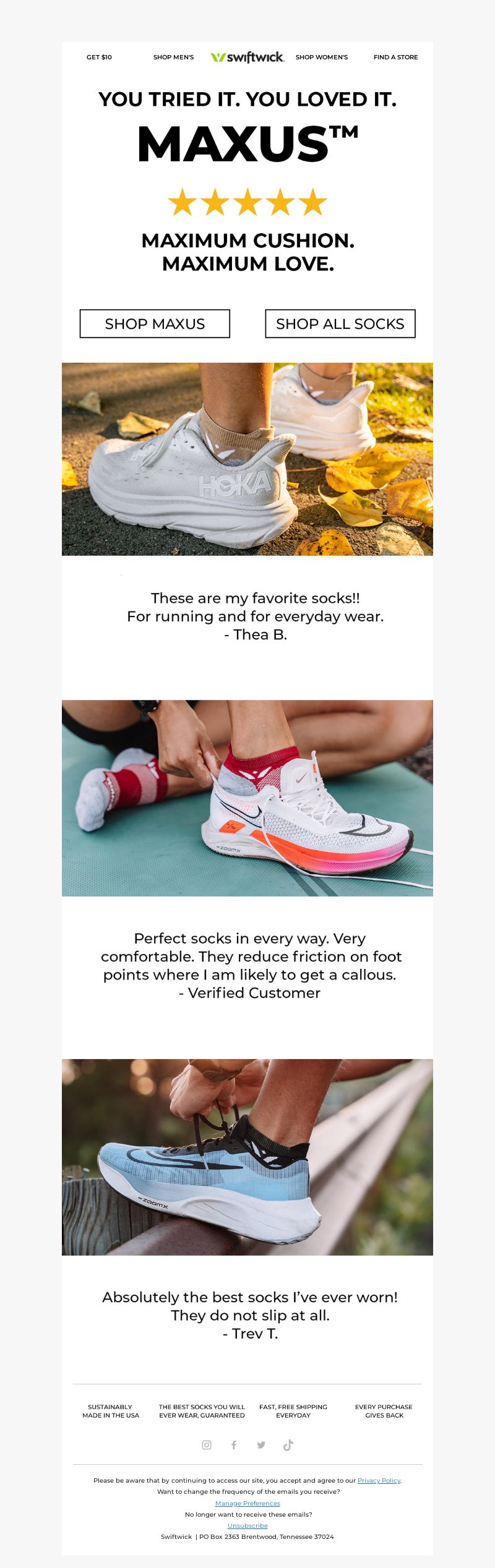Unsubscribe from these emails
Image resolution: width=495 pixels, height=1568 pixels.
coord(247,1525)
